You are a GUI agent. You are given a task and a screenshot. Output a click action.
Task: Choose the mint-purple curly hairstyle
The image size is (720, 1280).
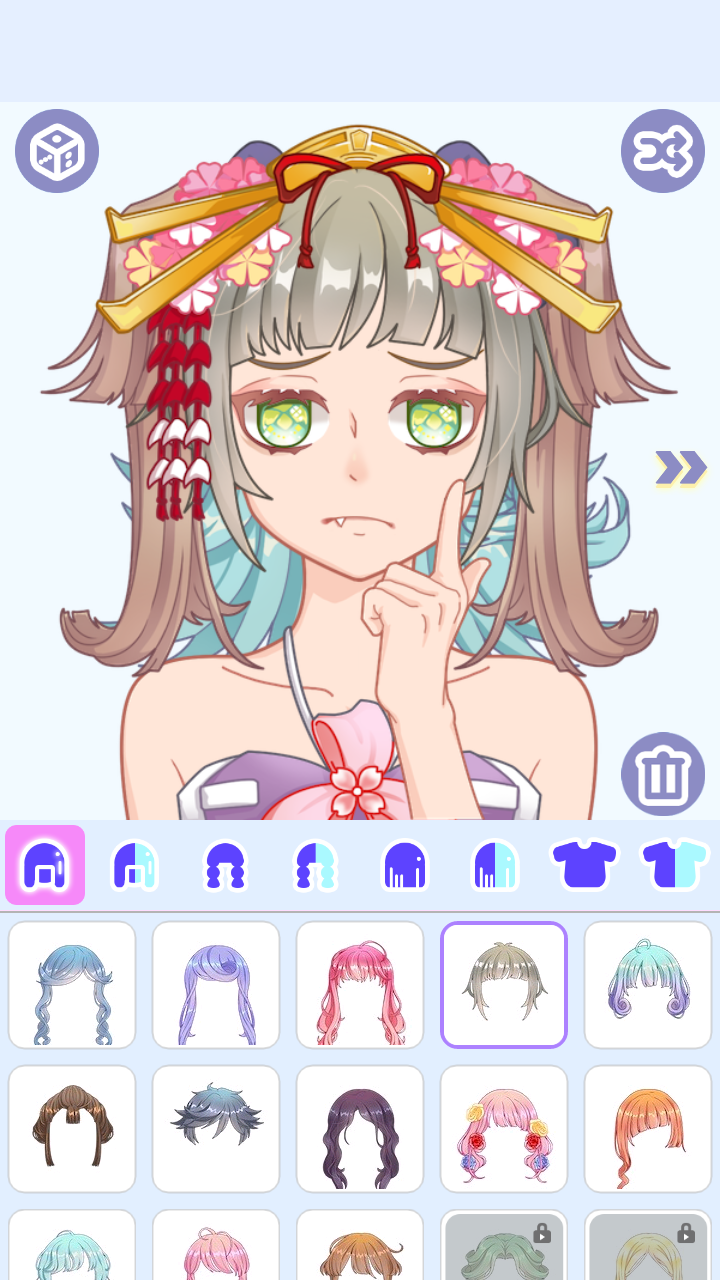648,985
